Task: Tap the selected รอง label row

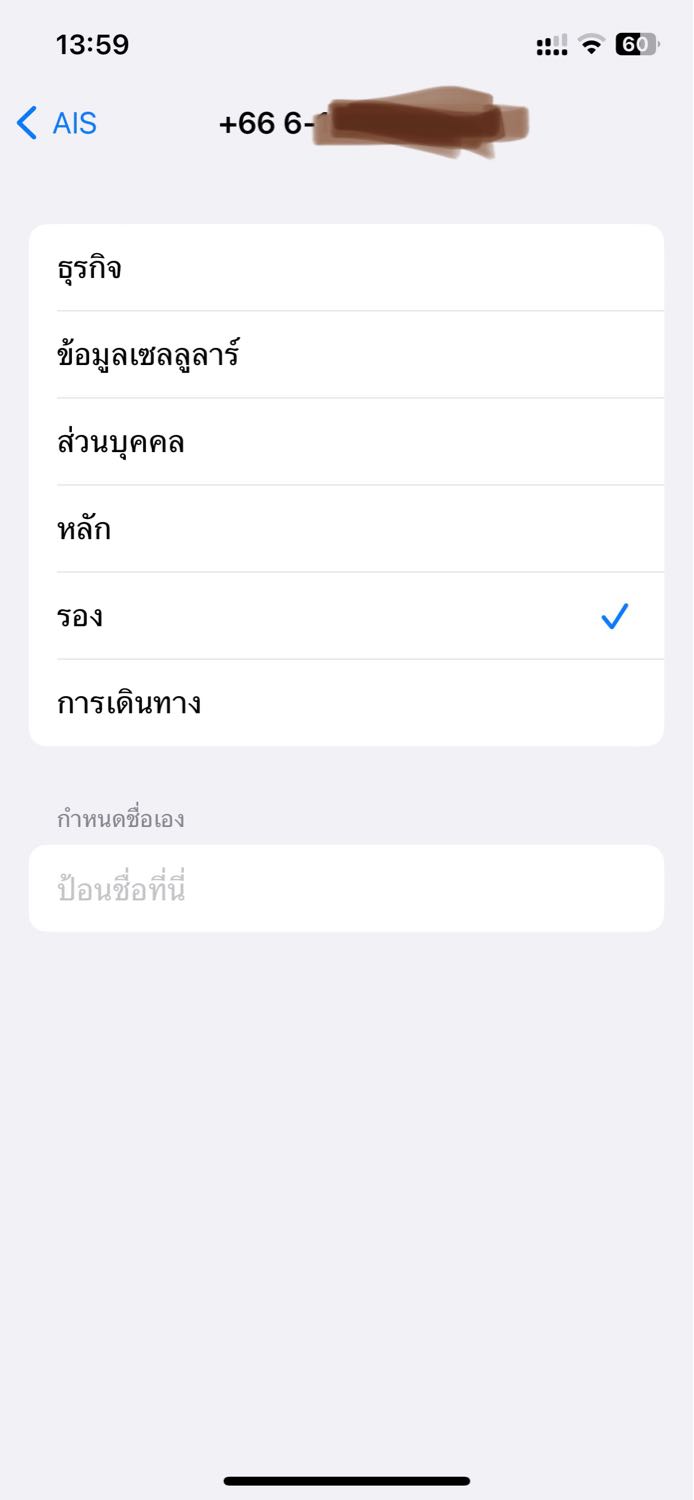Action: tap(346, 616)
